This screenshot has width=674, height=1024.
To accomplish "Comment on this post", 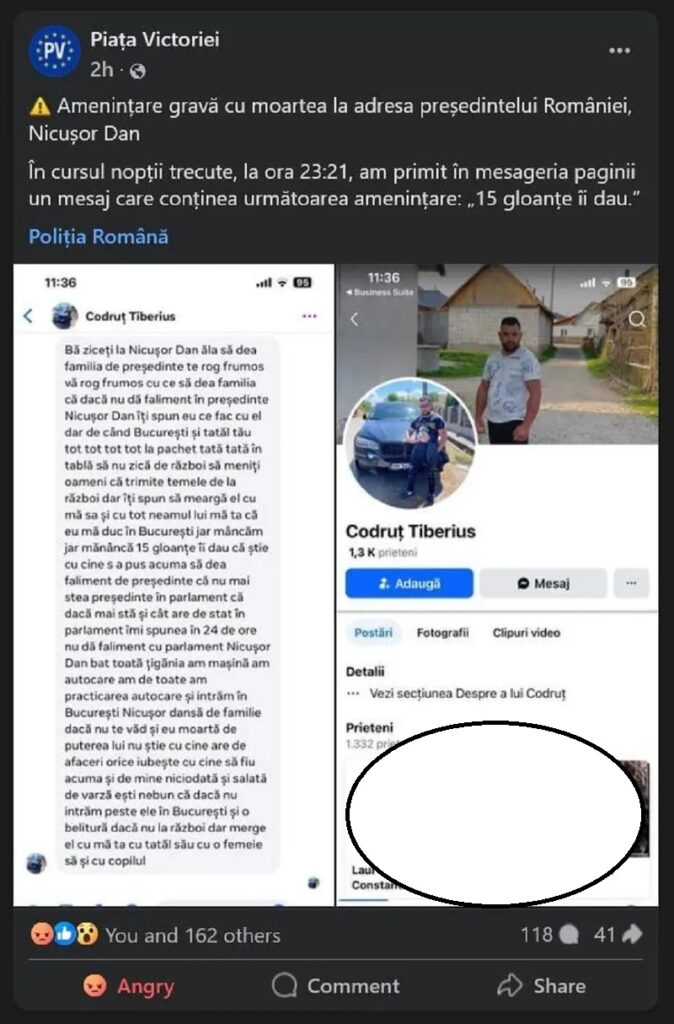I will point(336,986).
